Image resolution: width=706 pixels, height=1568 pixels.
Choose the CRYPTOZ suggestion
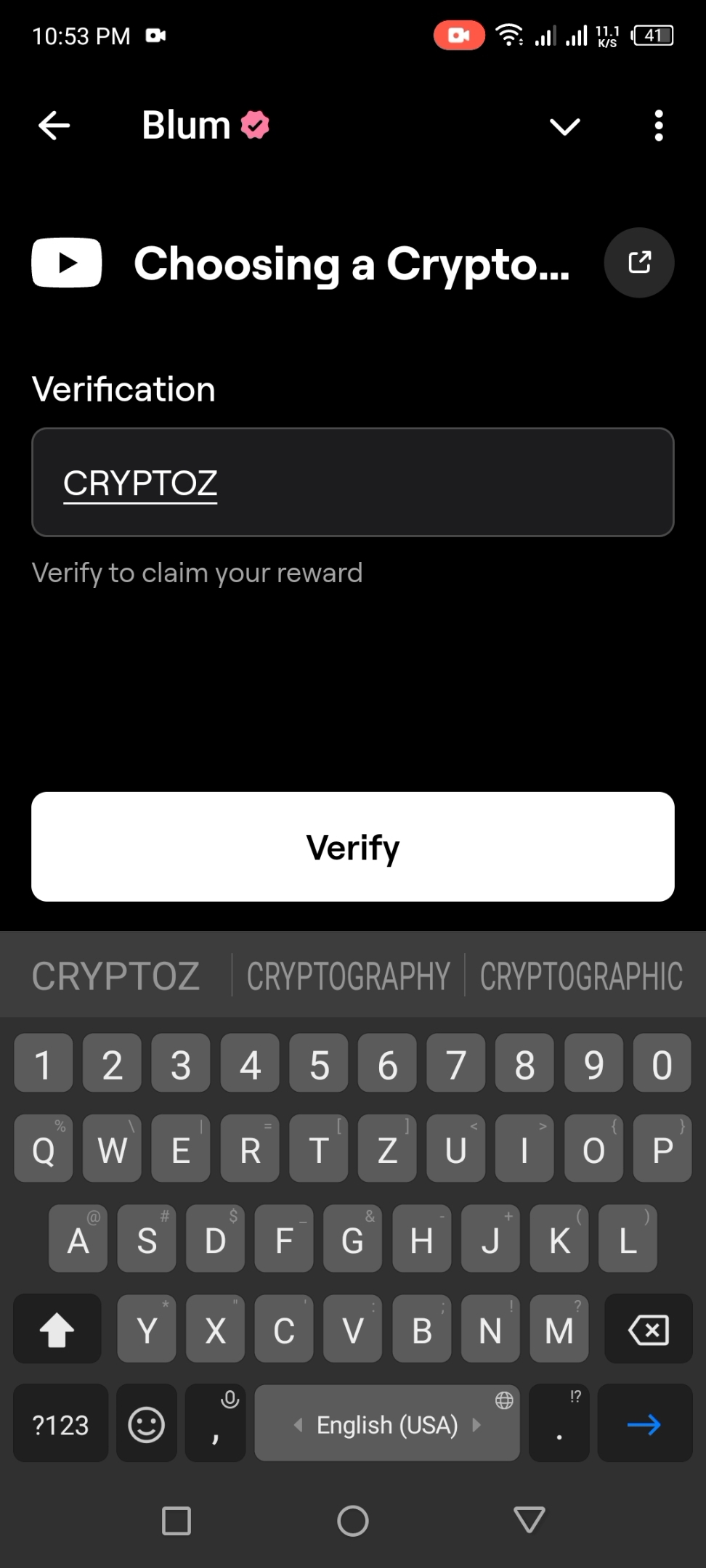pyautogui.click(x=117, y=976)
